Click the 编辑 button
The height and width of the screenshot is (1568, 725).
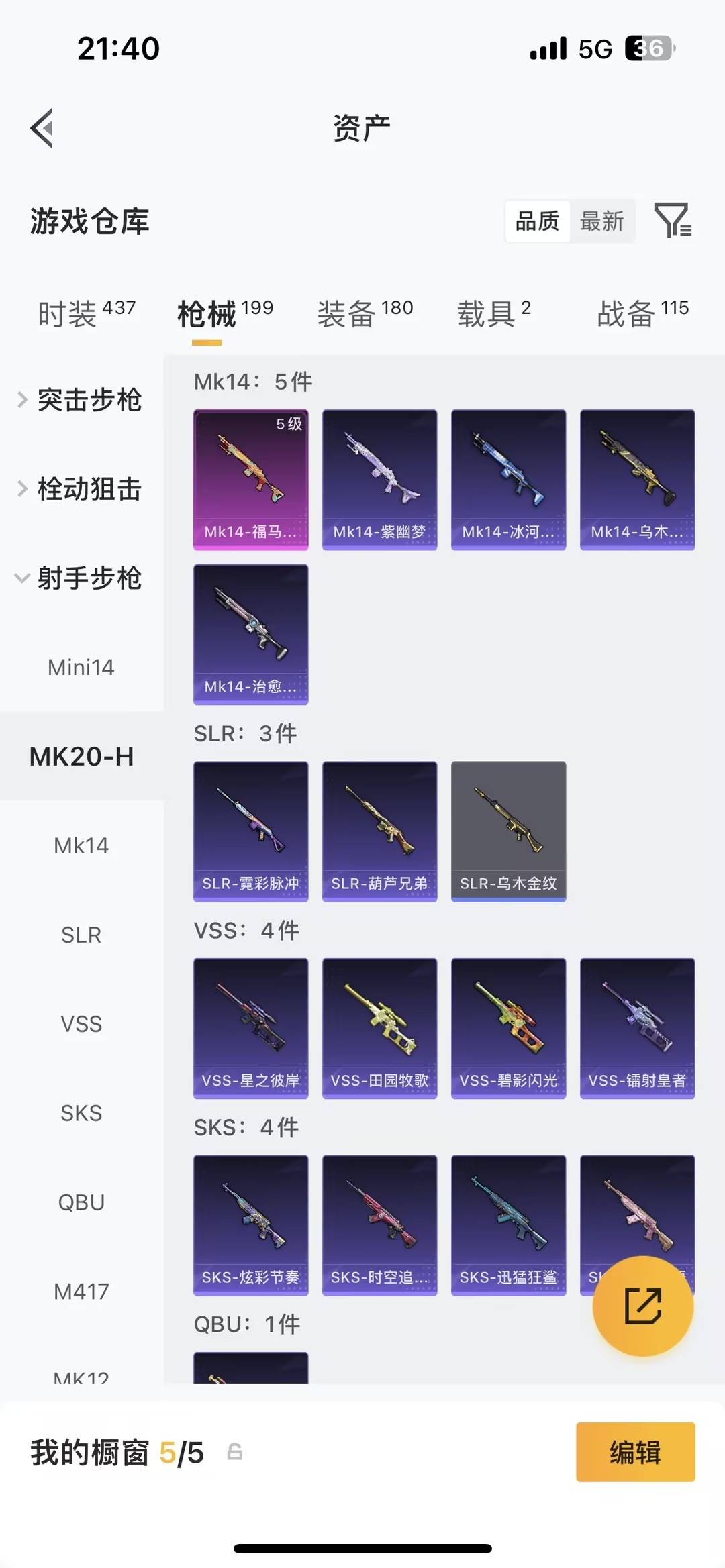pos(635,1453)
